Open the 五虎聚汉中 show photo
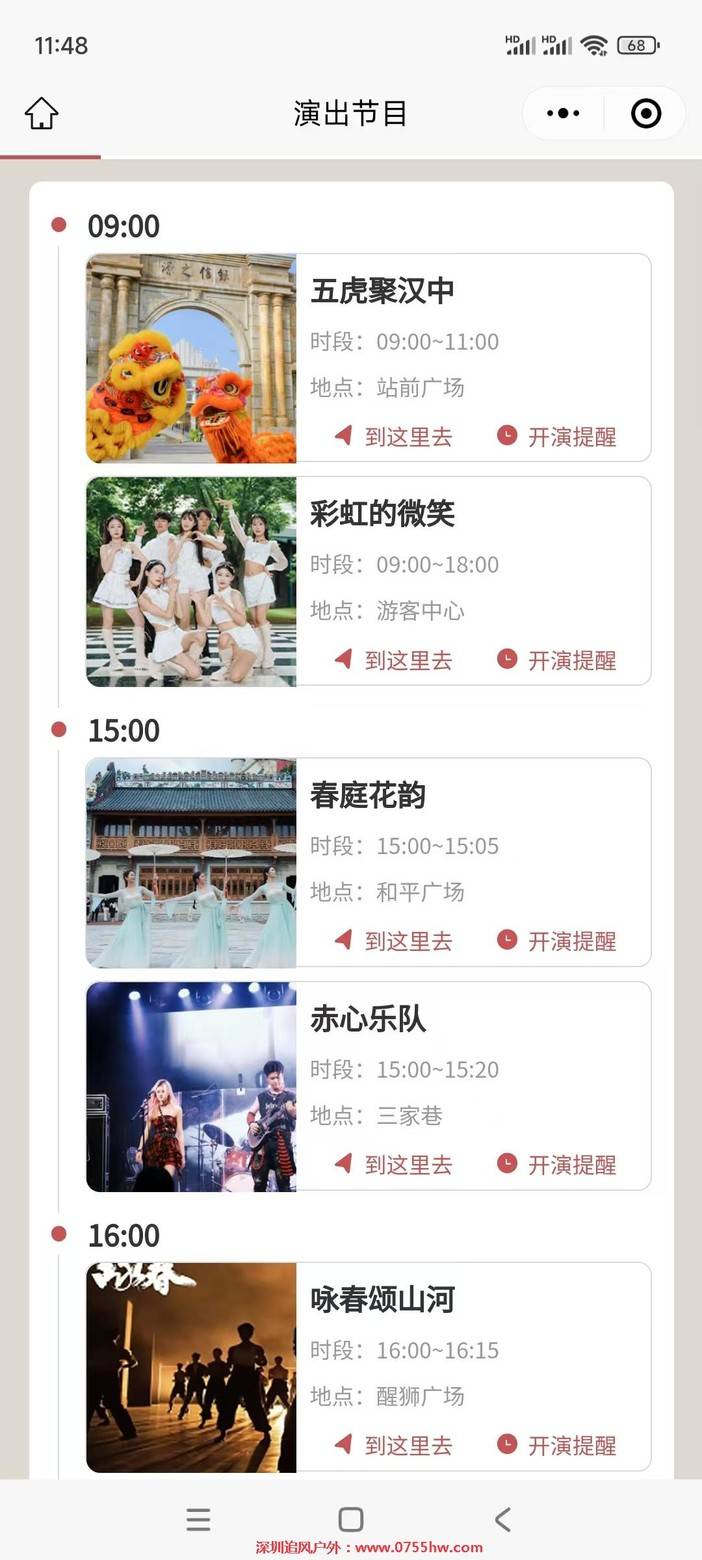The image size is (702, 1560). tap(191, 358)
